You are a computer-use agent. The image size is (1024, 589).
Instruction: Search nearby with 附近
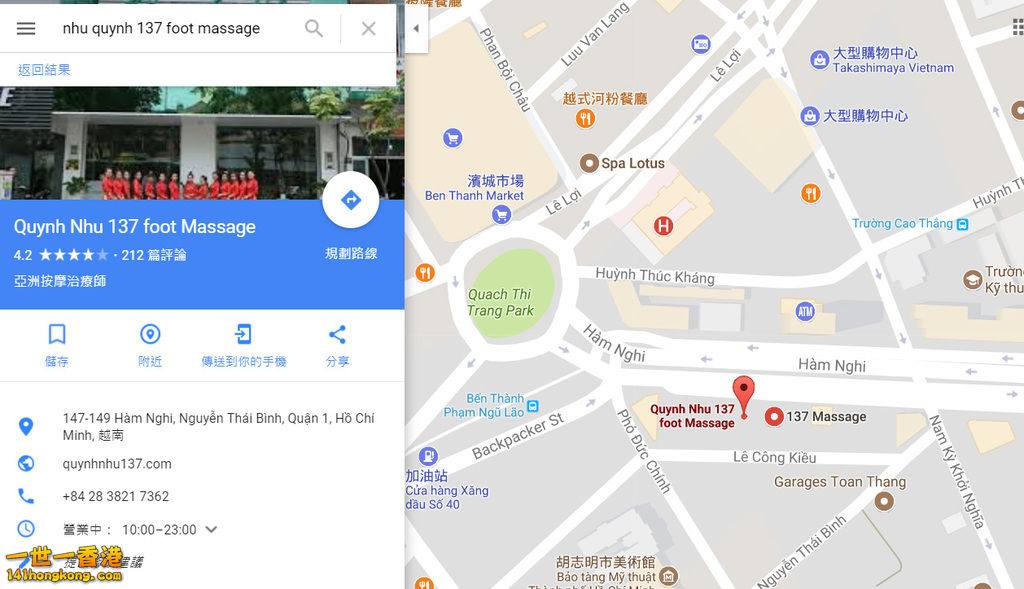(x=150, y=344)
